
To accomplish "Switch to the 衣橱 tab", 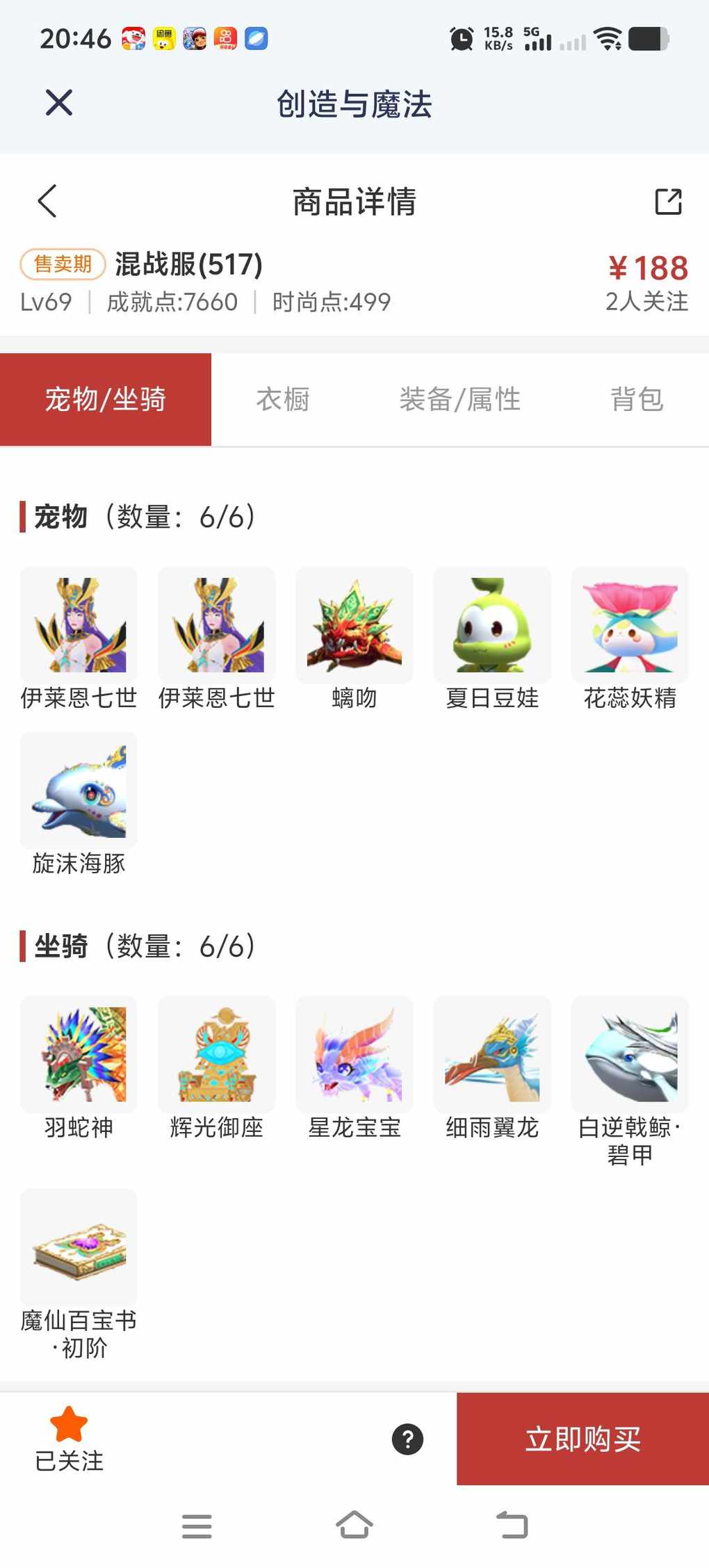I will click(x=283, y=400).
